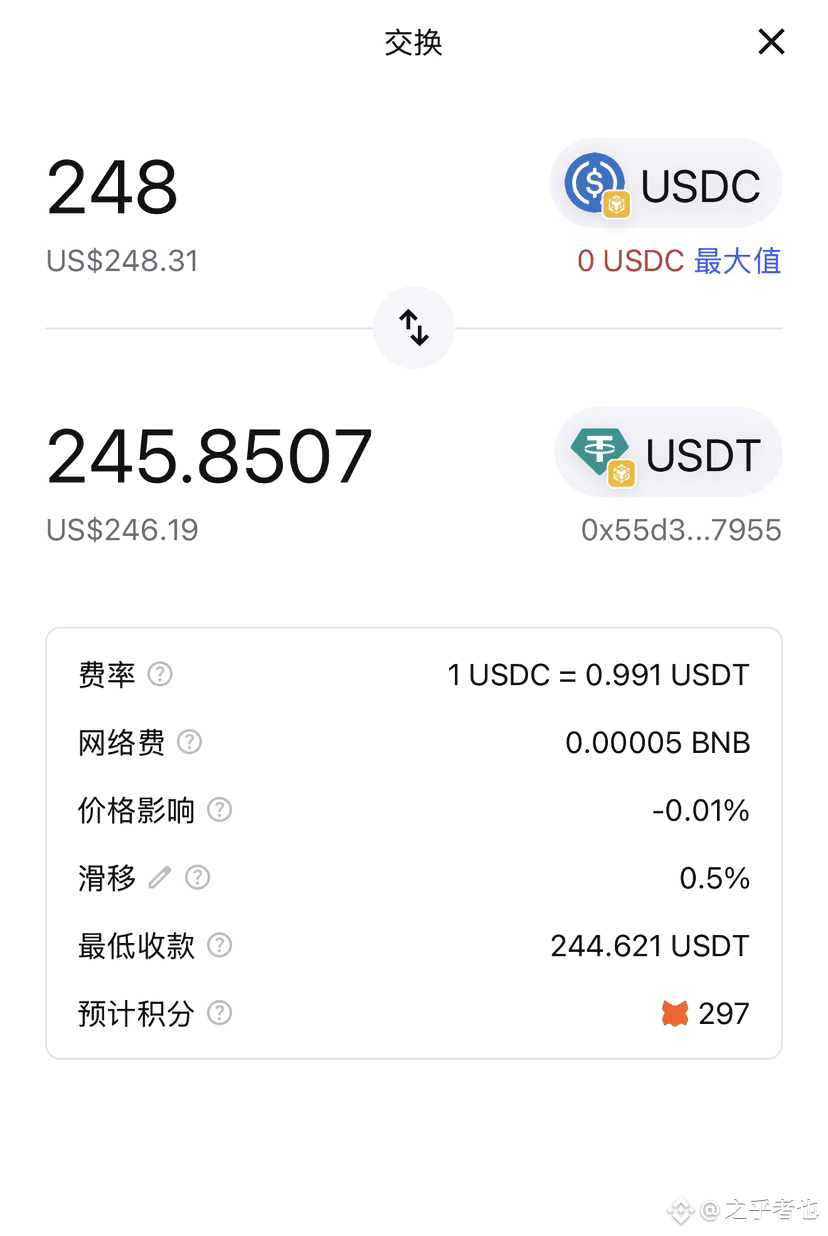Show help for 滑移

pyautogui.click(x=198, y=878)
